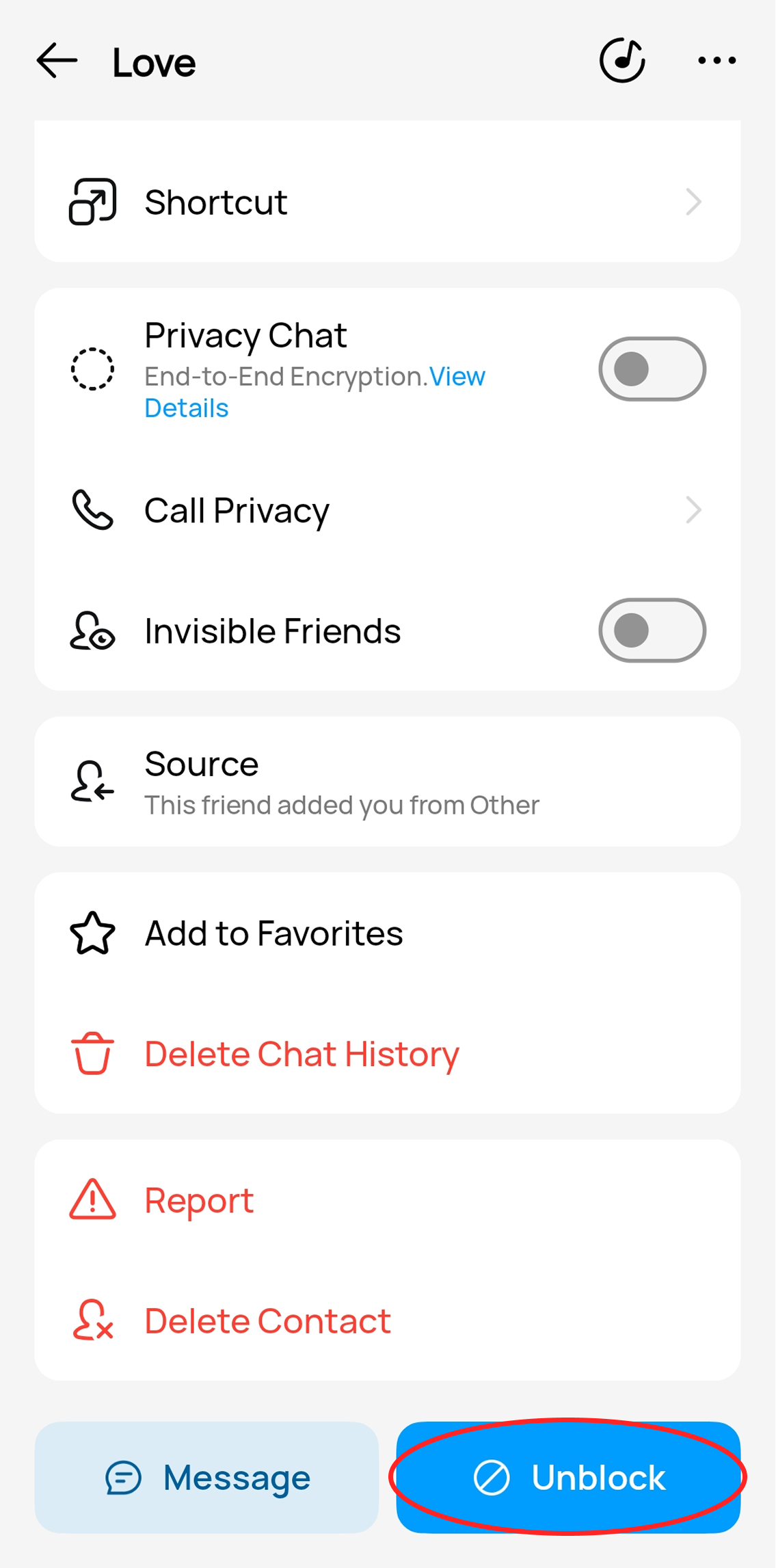
Task: Open Call Privacy settings
Action: (388, 510)
